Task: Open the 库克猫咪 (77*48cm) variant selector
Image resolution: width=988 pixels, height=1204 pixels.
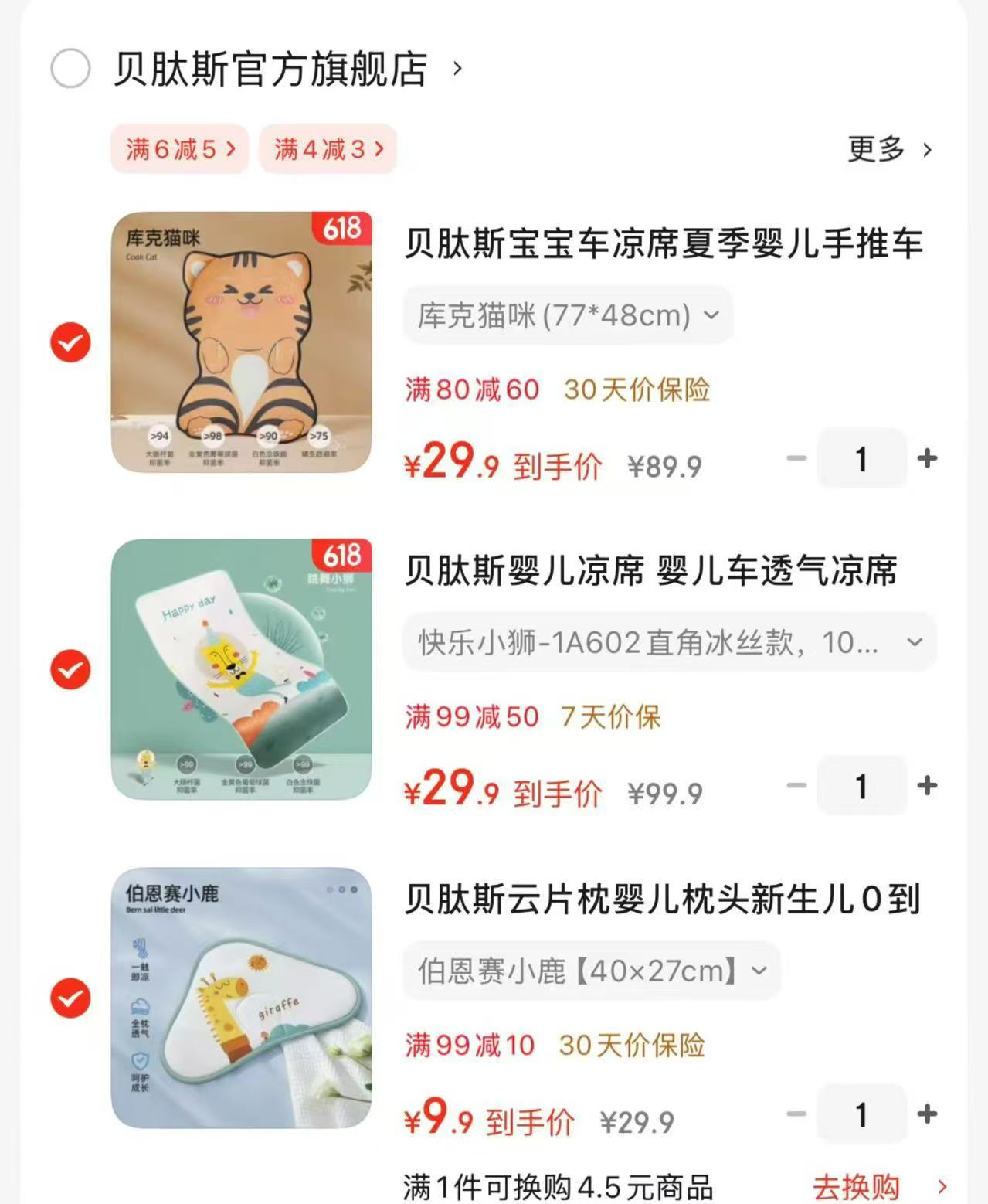Action: pyautogui.click(x=568, y=315)
